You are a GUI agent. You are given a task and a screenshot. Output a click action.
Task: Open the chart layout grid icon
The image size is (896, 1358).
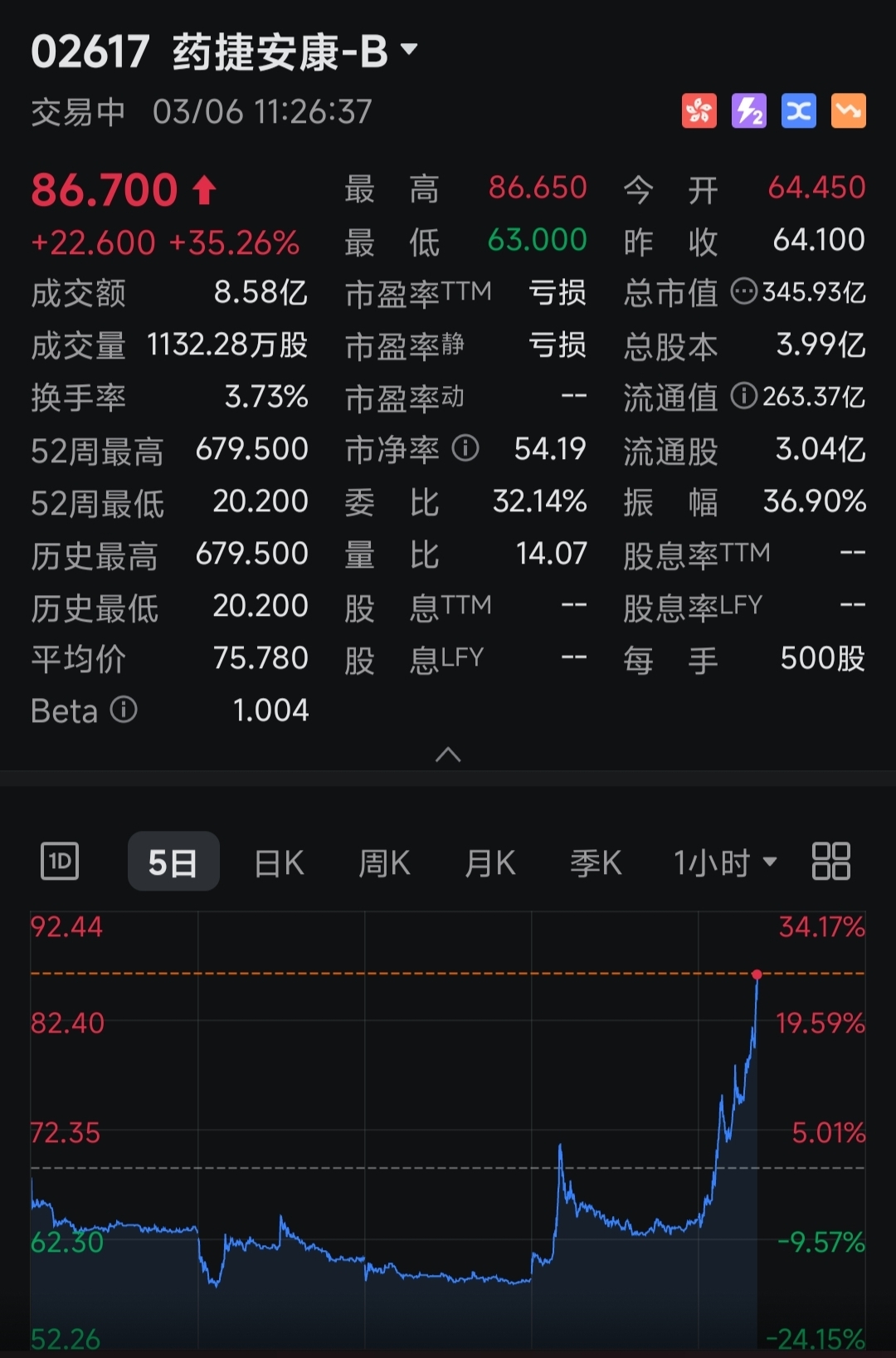(x=830, y=861)
